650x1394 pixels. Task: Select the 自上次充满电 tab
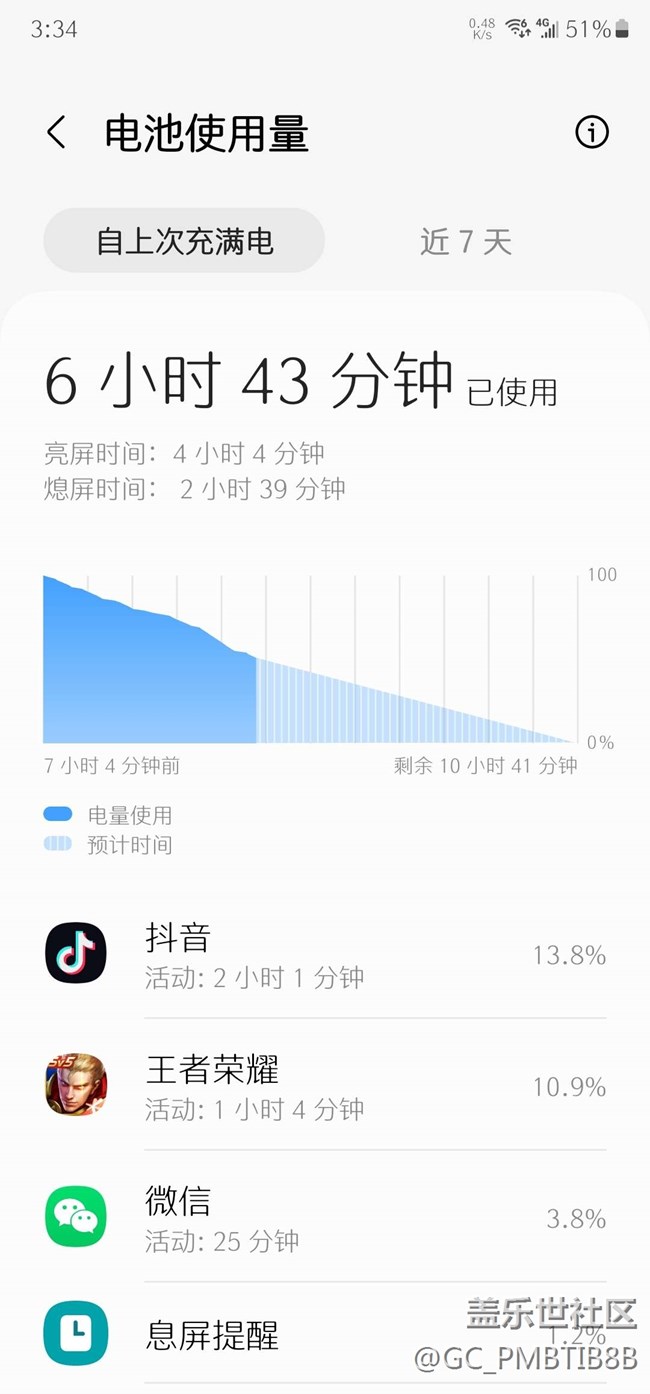coord(184,241)
